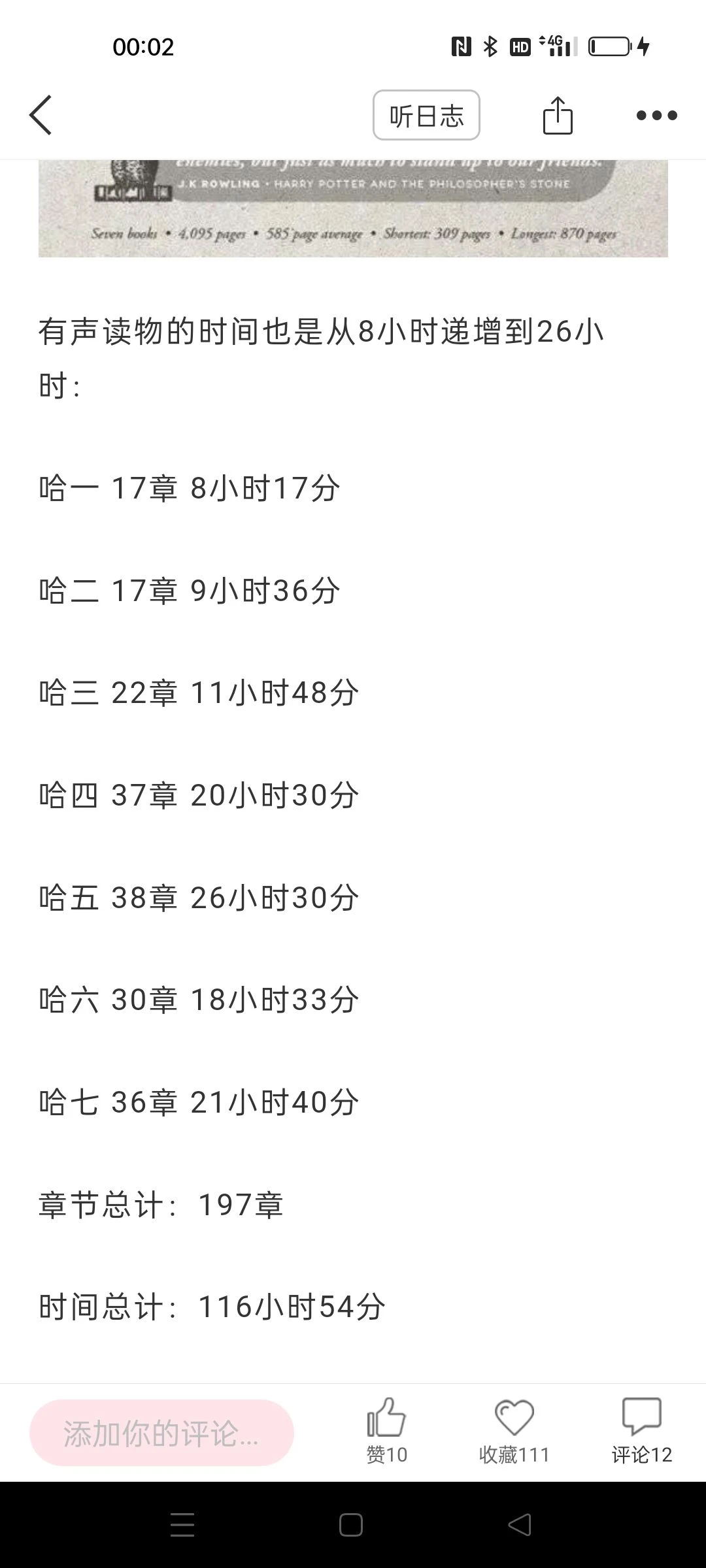Open the Harry Potter infographic image
The width and height of the screenshot is (706, 1568).
tap(353, 208)
